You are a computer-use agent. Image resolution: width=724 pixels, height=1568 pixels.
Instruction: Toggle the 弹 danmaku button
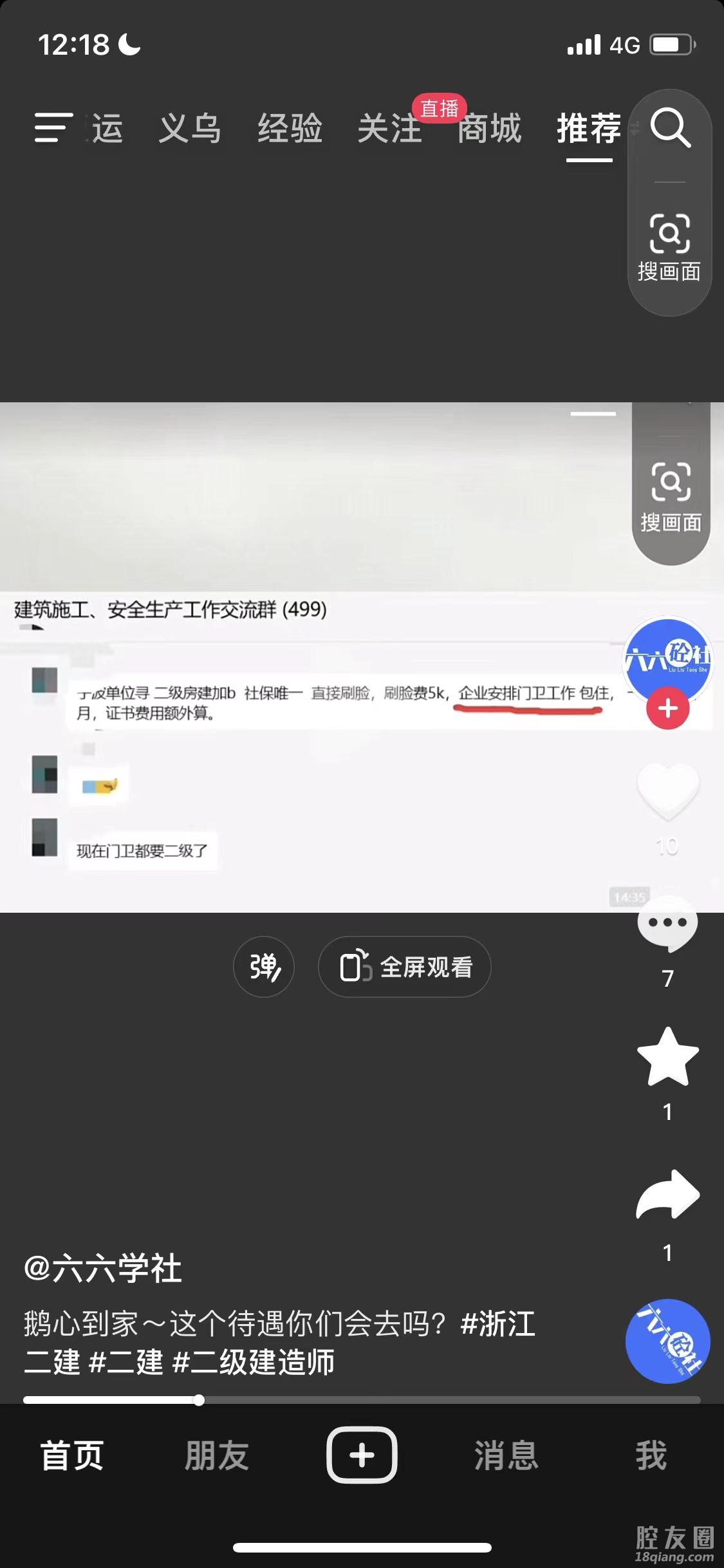coord(264,967)
